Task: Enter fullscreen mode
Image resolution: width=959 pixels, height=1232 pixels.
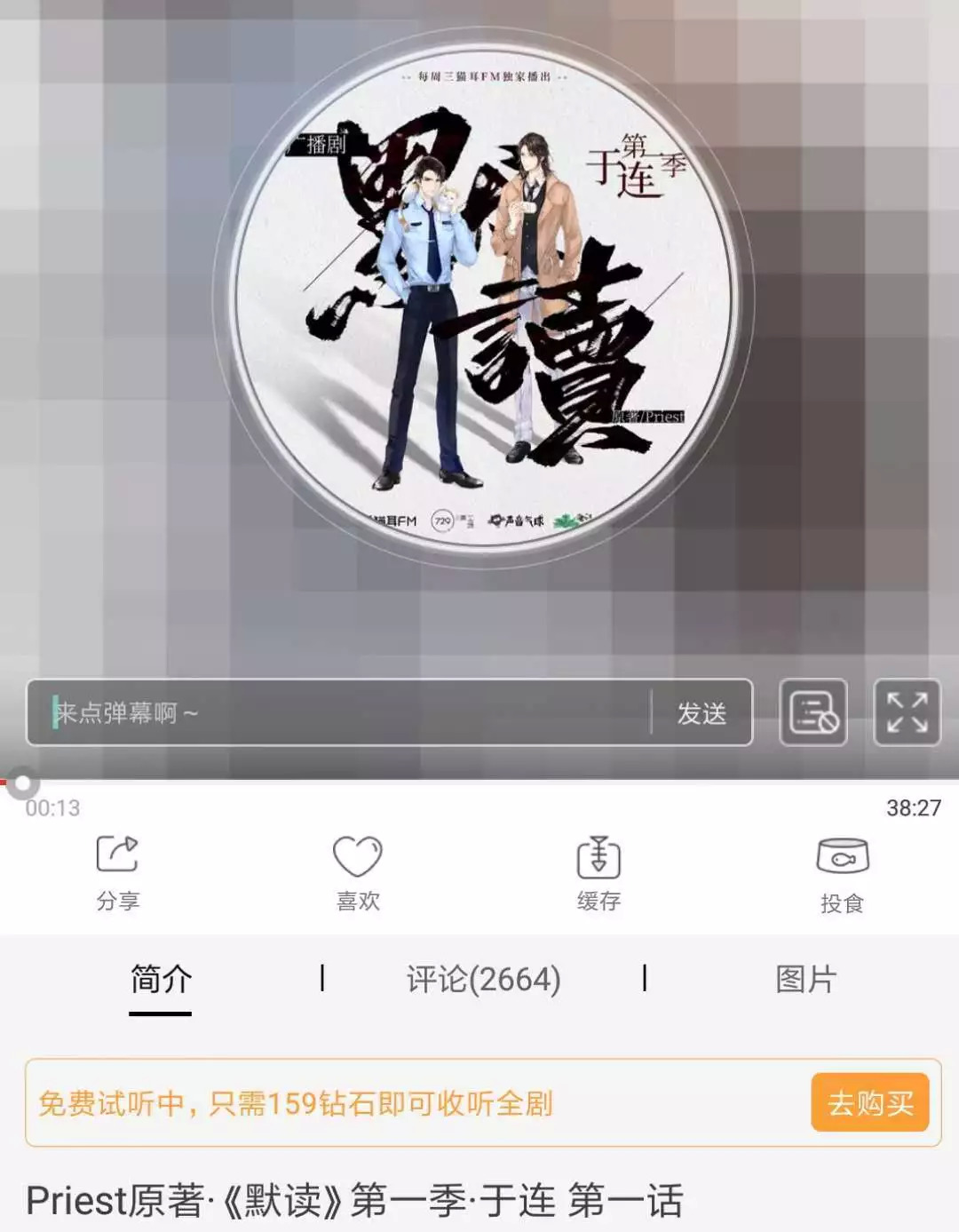Action: tap(907, 712)
